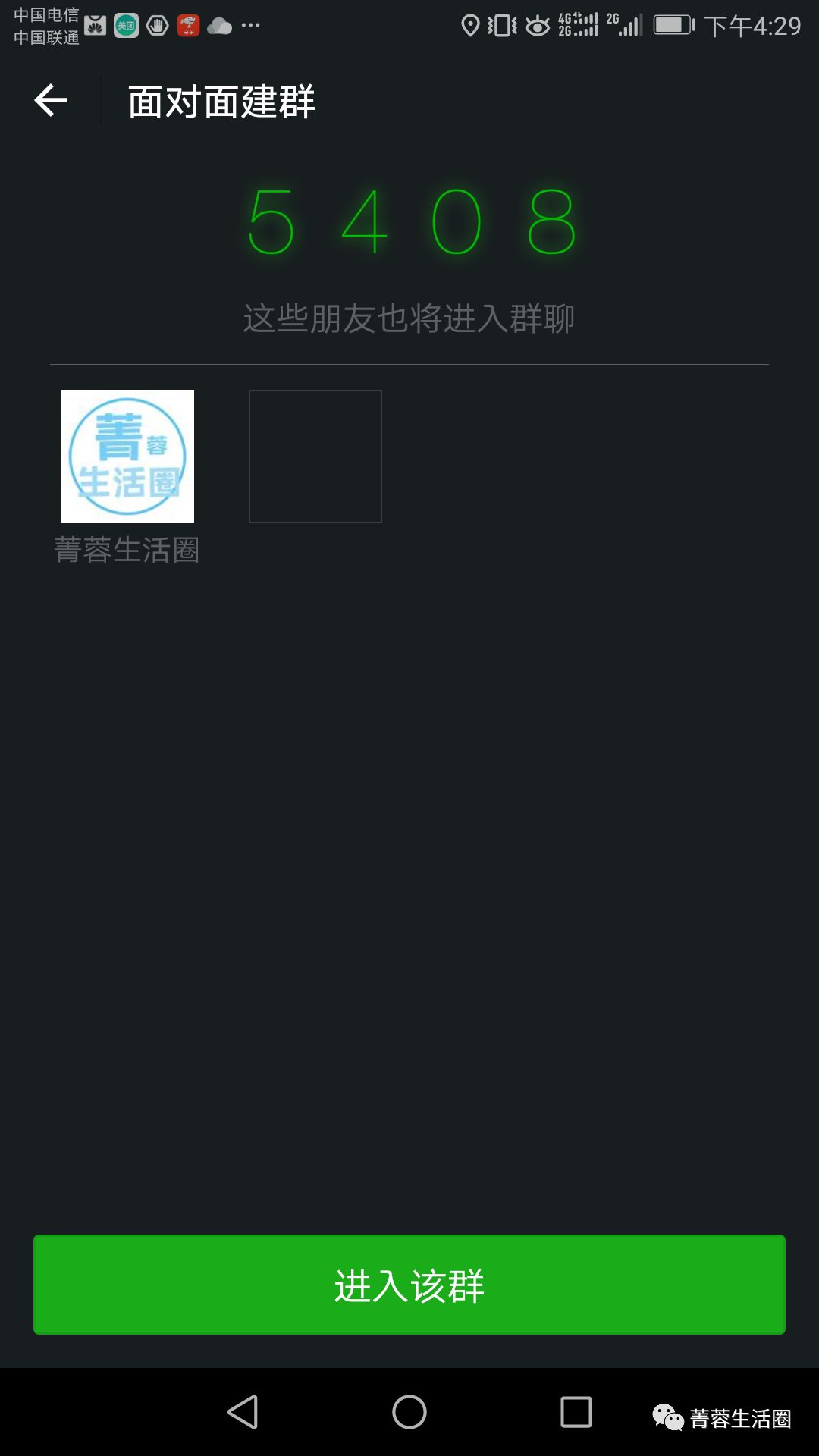Tap the 美团 notification icon in status bar
This screenshot has height=1456, width=819.
point(127,25)
